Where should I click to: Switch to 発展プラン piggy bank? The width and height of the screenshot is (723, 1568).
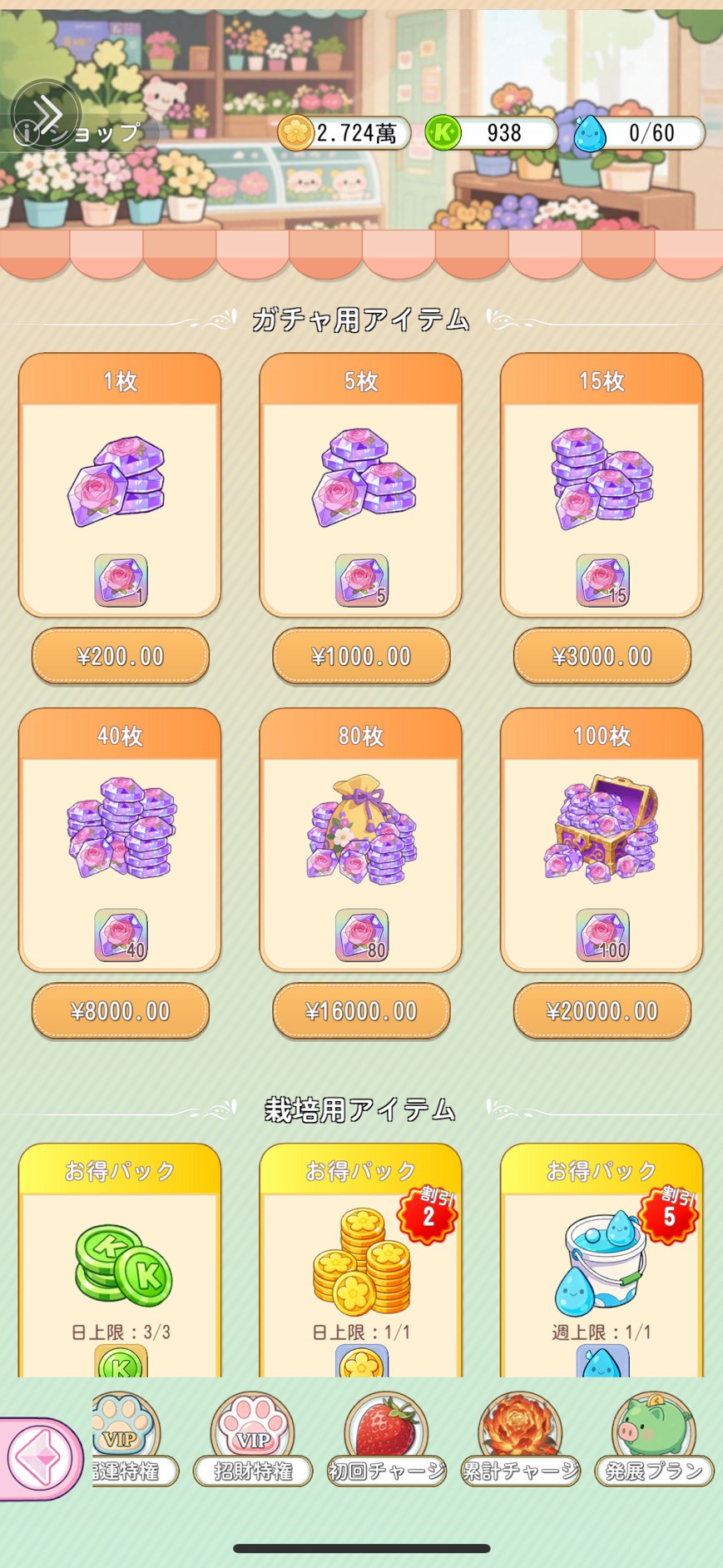[x=654, y=1439]
